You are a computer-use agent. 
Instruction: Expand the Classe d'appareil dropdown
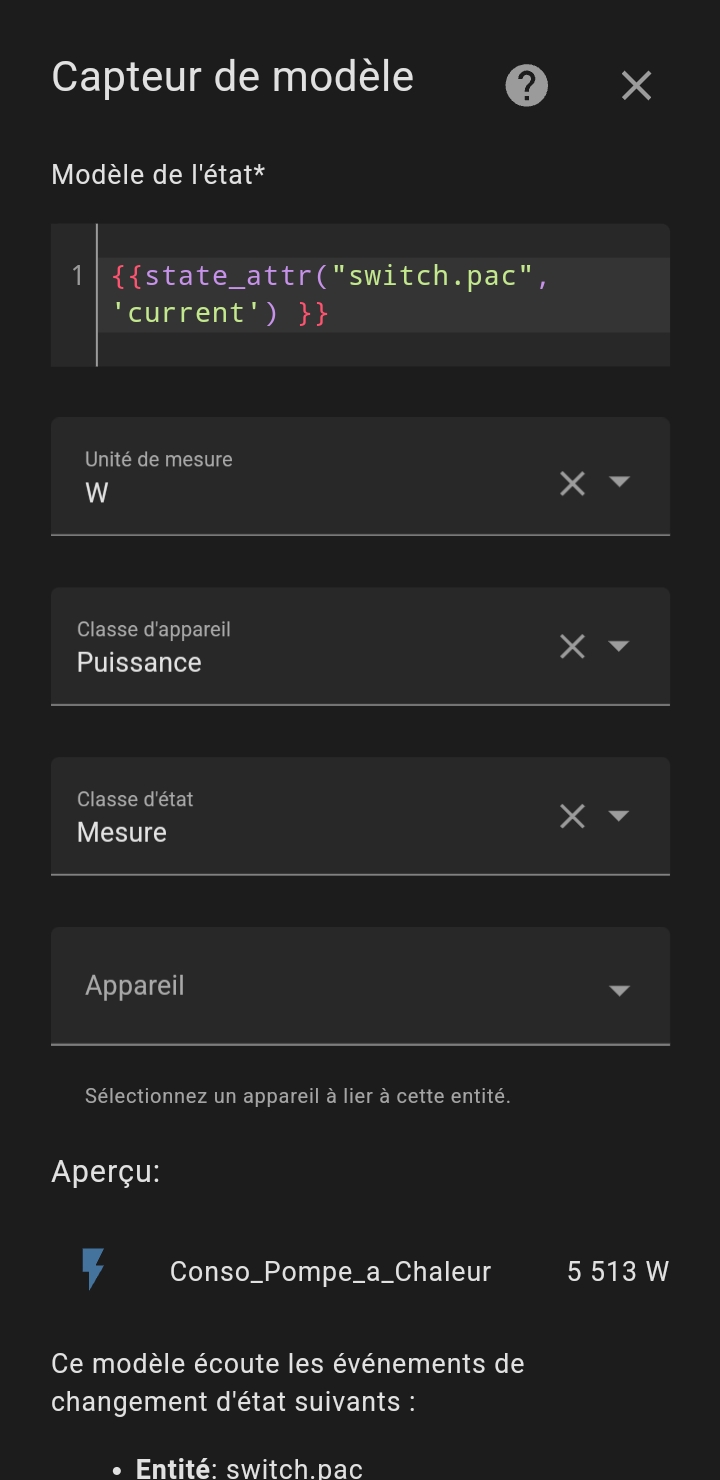(619, 646)
